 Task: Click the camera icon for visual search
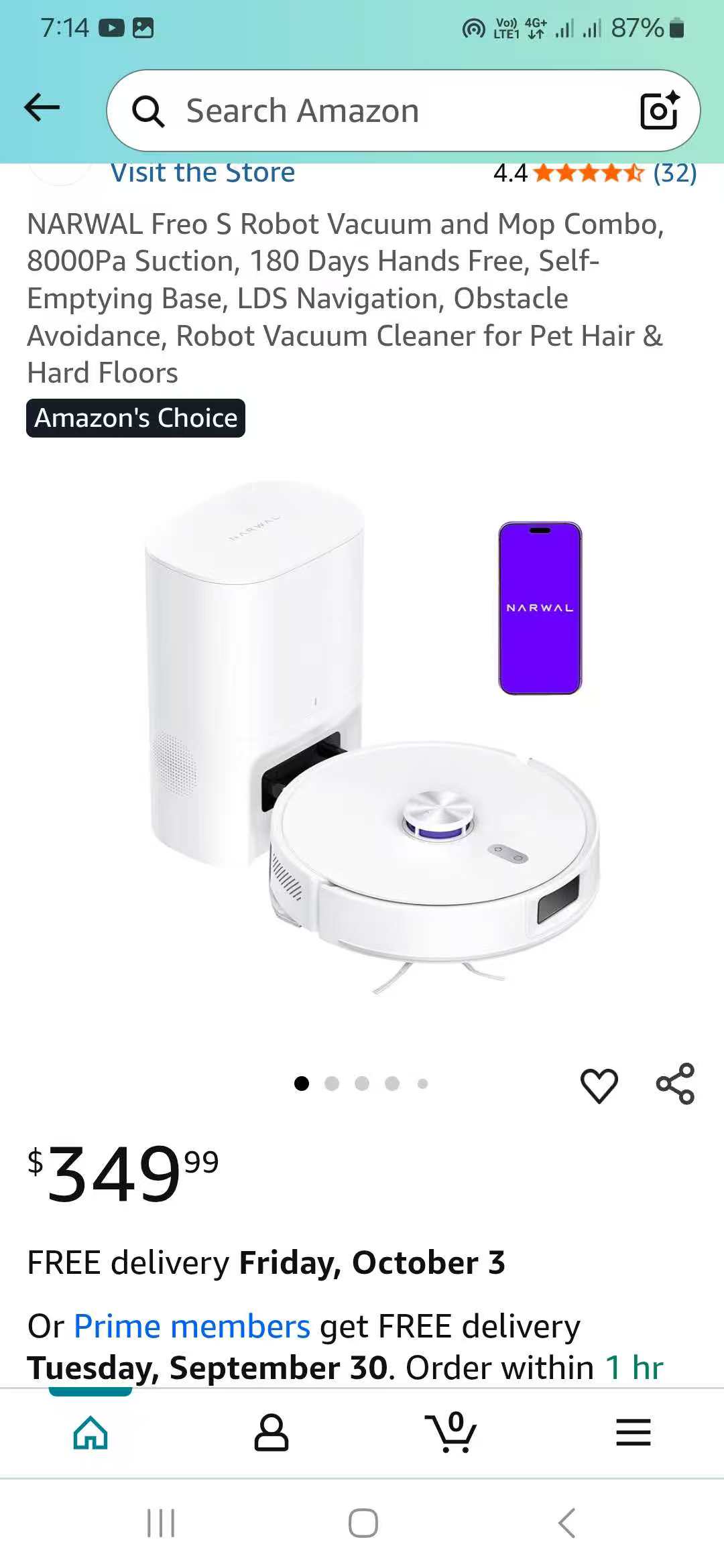[660, 110]
